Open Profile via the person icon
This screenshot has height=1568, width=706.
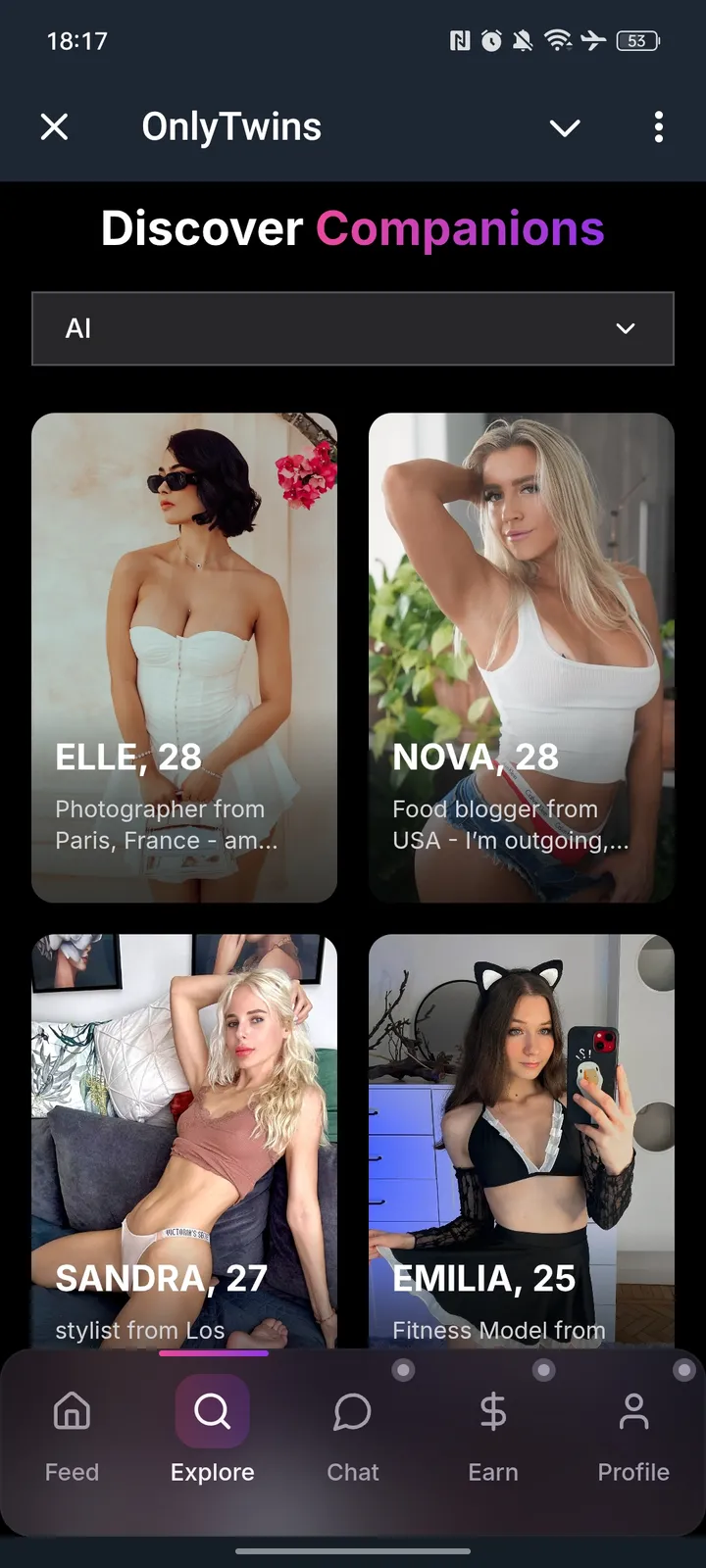632,1411
